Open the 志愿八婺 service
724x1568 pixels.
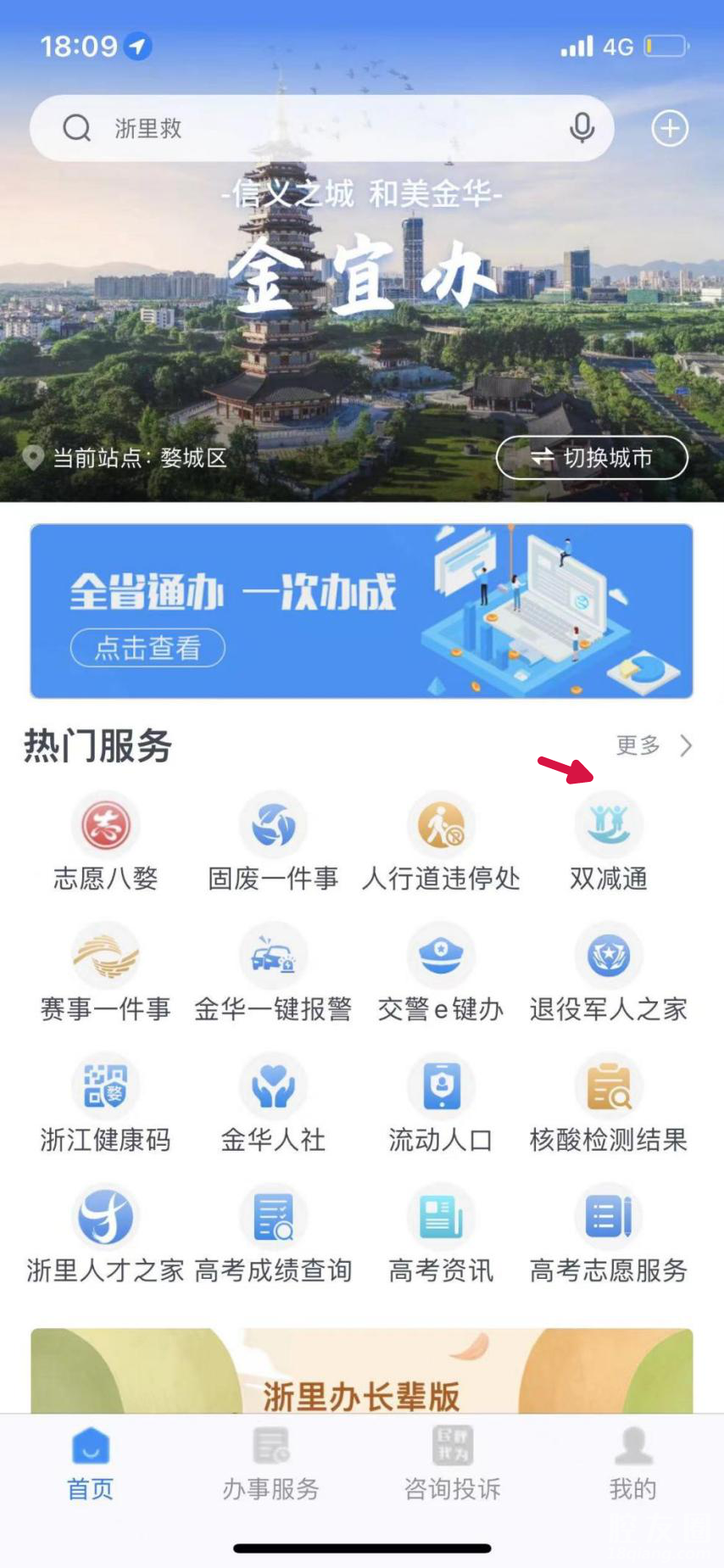click(105, 841)
